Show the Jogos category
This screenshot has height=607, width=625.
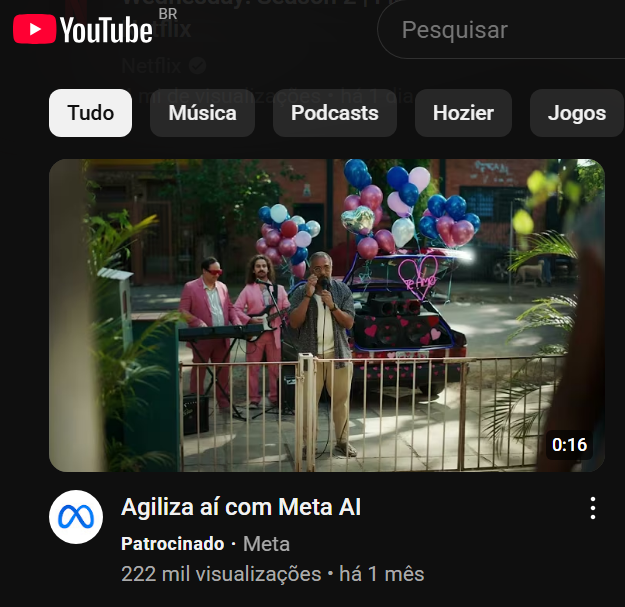(x=576, y=113)
